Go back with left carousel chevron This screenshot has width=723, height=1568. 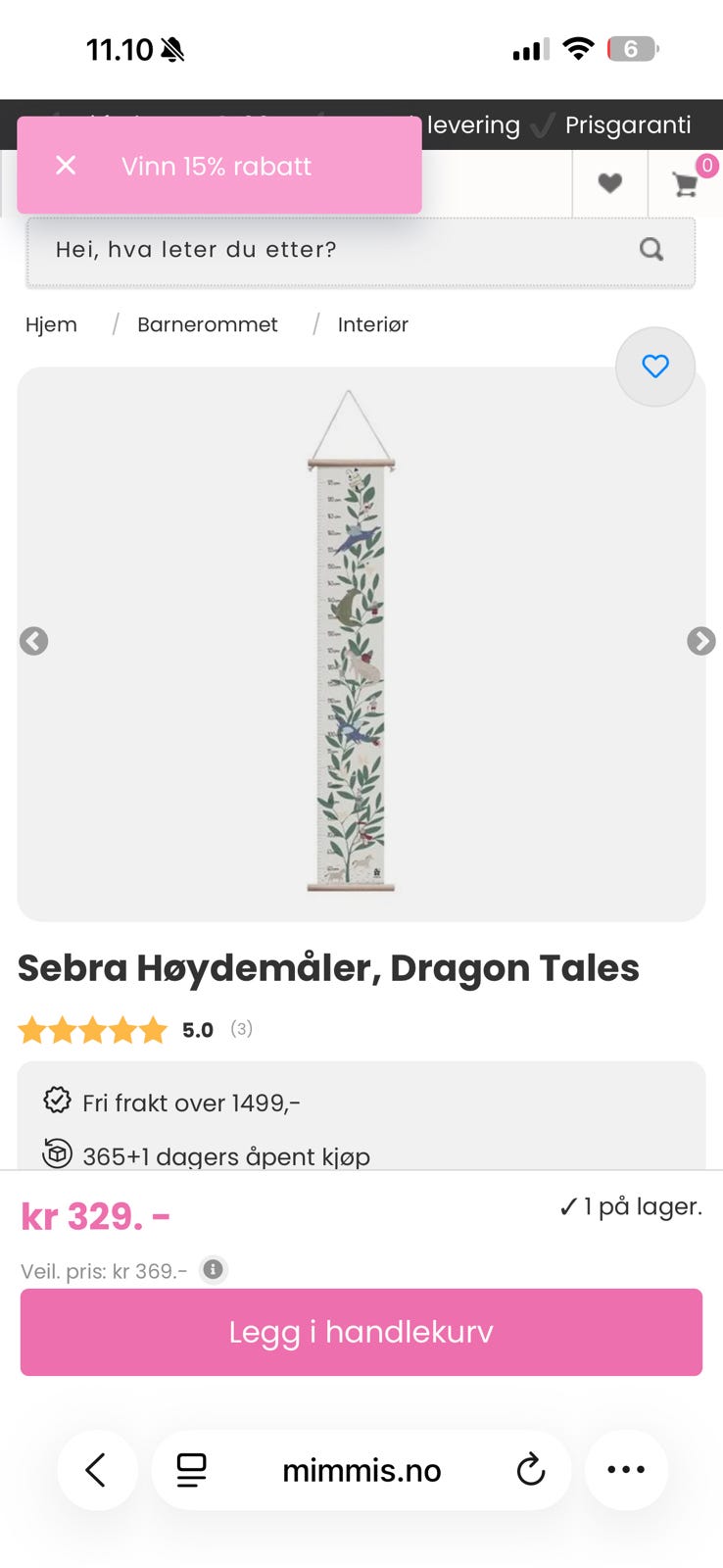pos(34,641)
